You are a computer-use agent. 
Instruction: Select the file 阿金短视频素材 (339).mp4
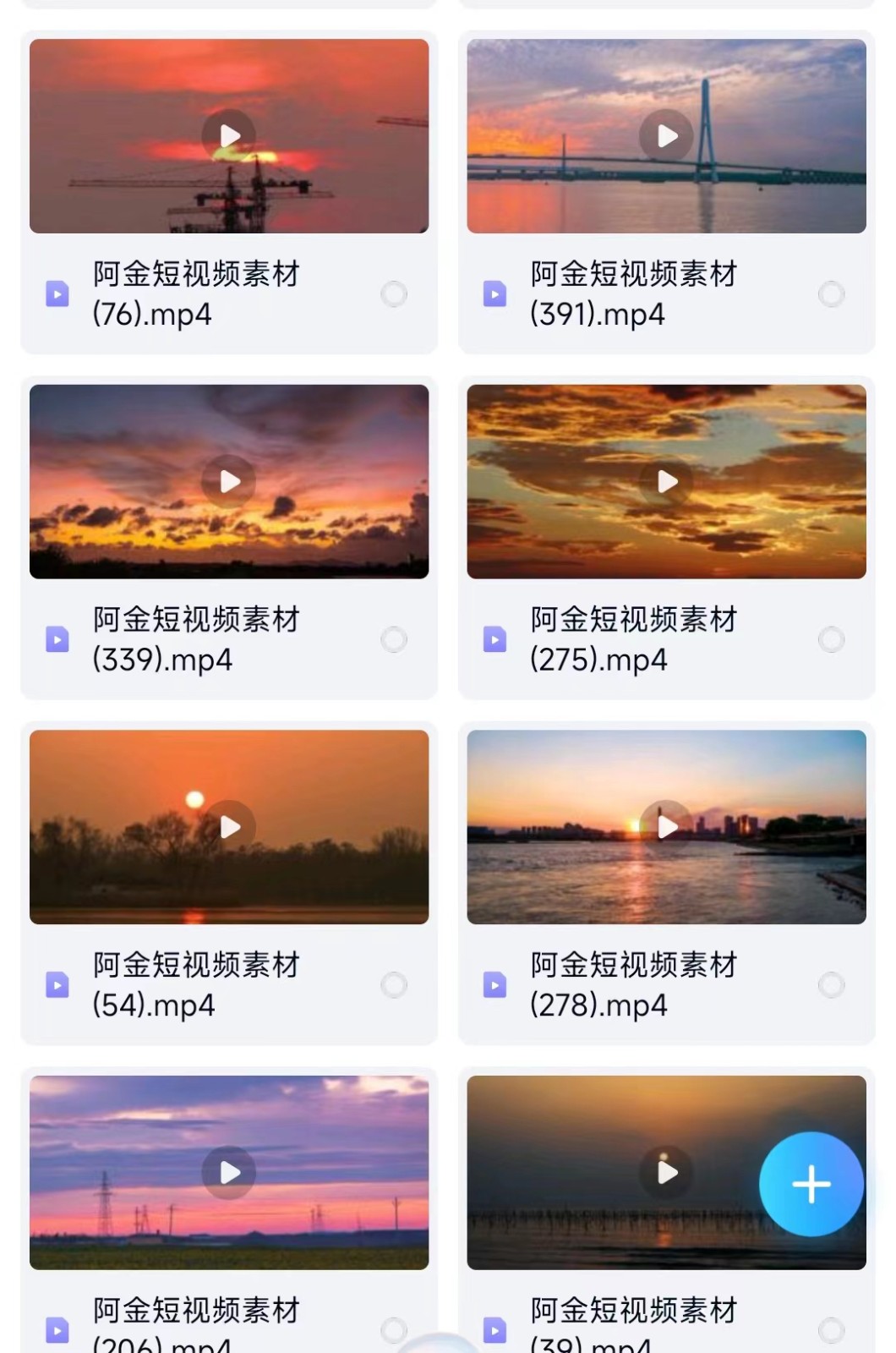394,639
